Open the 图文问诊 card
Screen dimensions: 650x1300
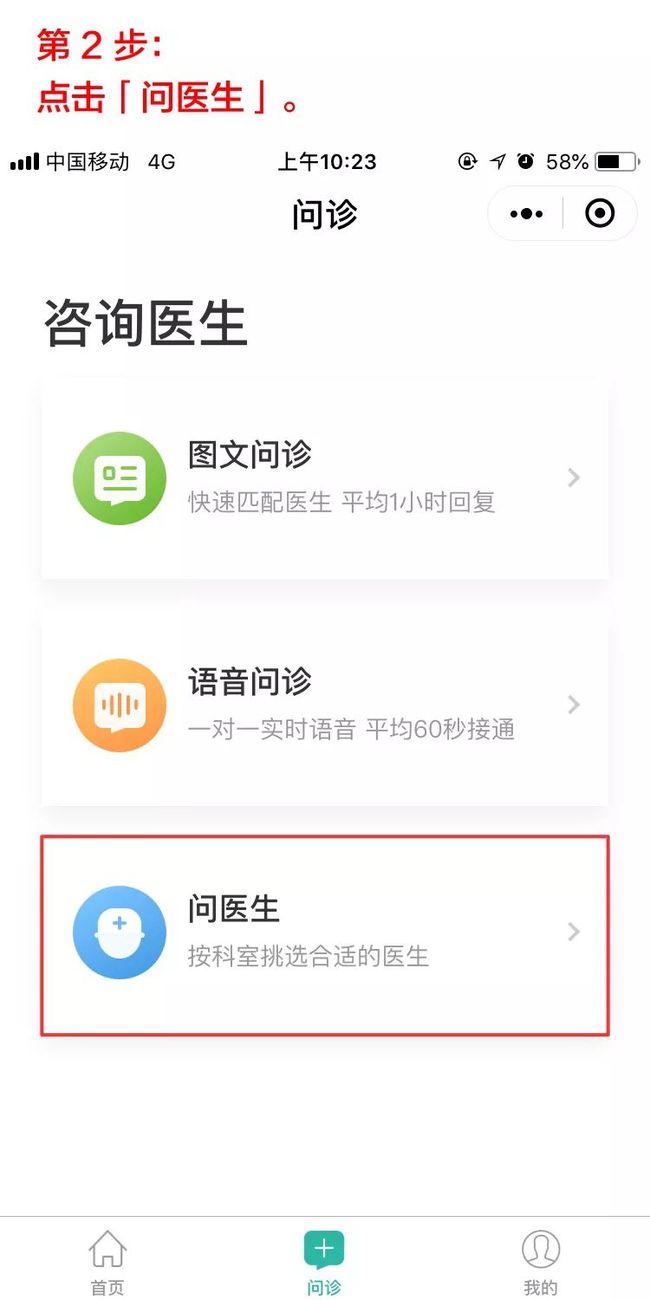tap(325, 478)
